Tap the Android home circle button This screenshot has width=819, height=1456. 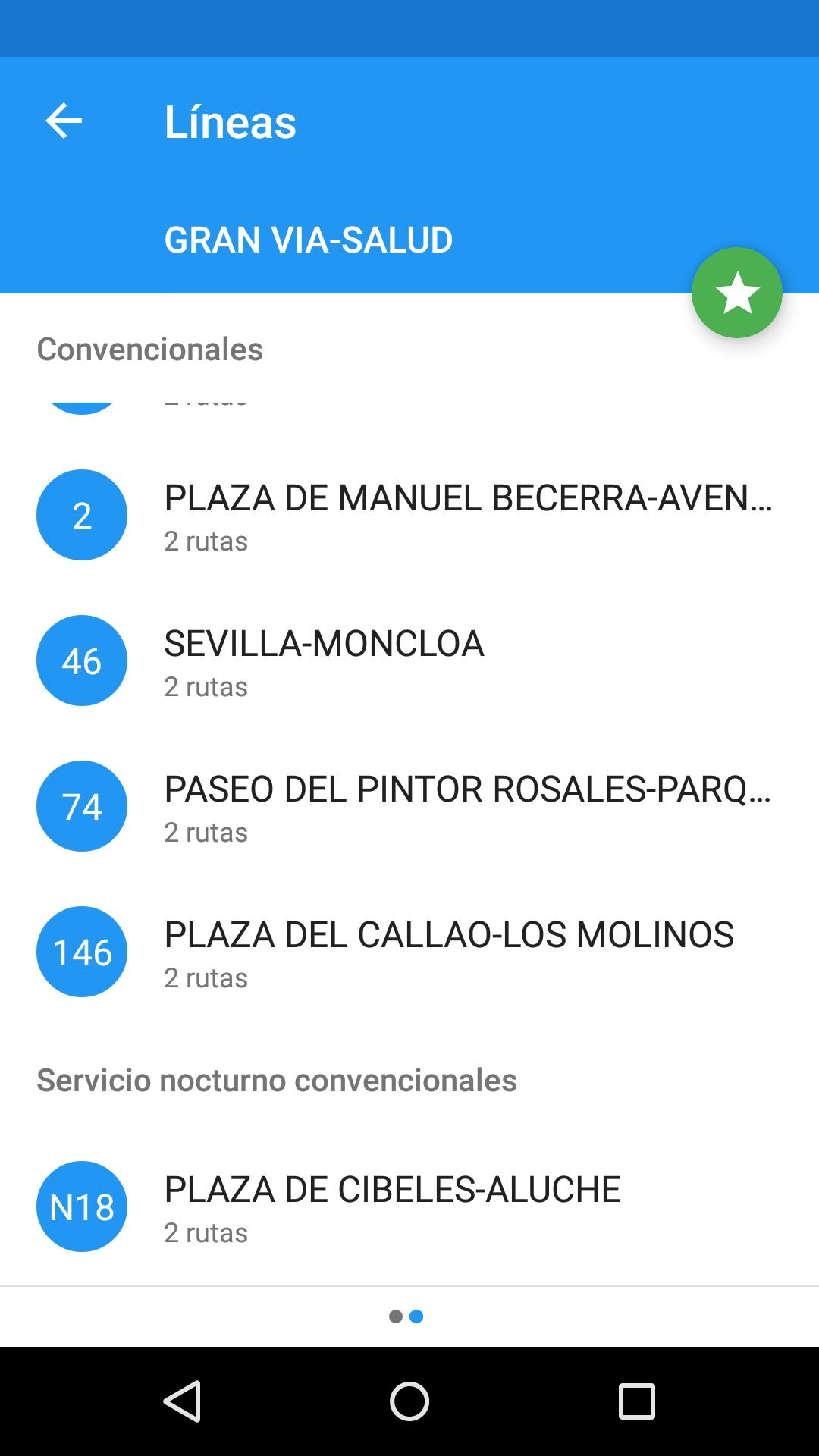pos(409,1401)
